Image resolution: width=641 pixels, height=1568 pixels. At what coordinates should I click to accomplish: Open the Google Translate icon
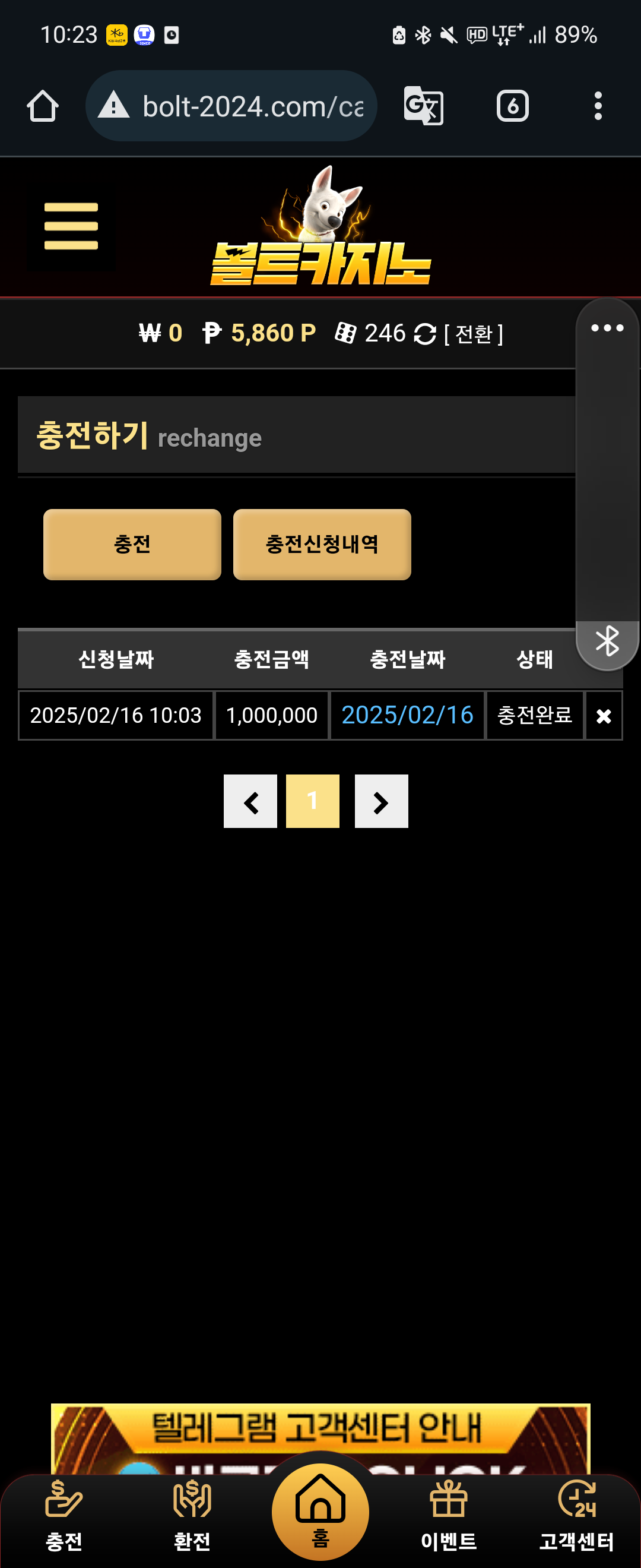pos(423,106)
